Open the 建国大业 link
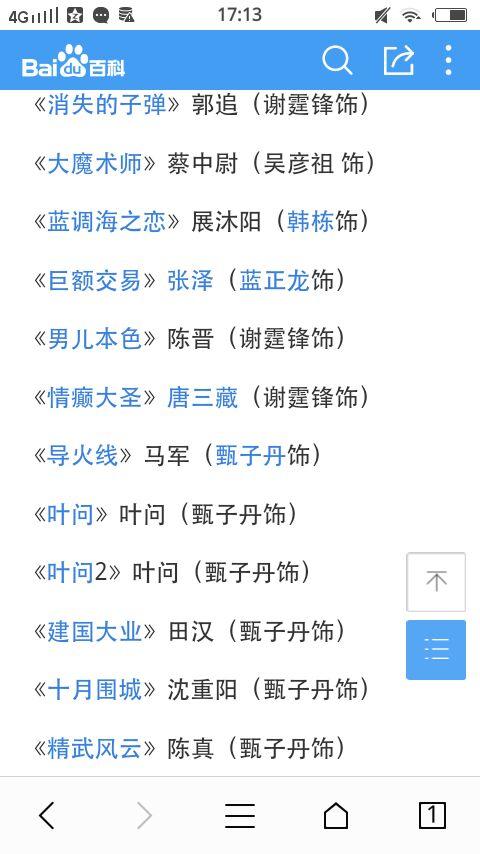This screenshot has height=854, width=480. [x=95, y=631]
